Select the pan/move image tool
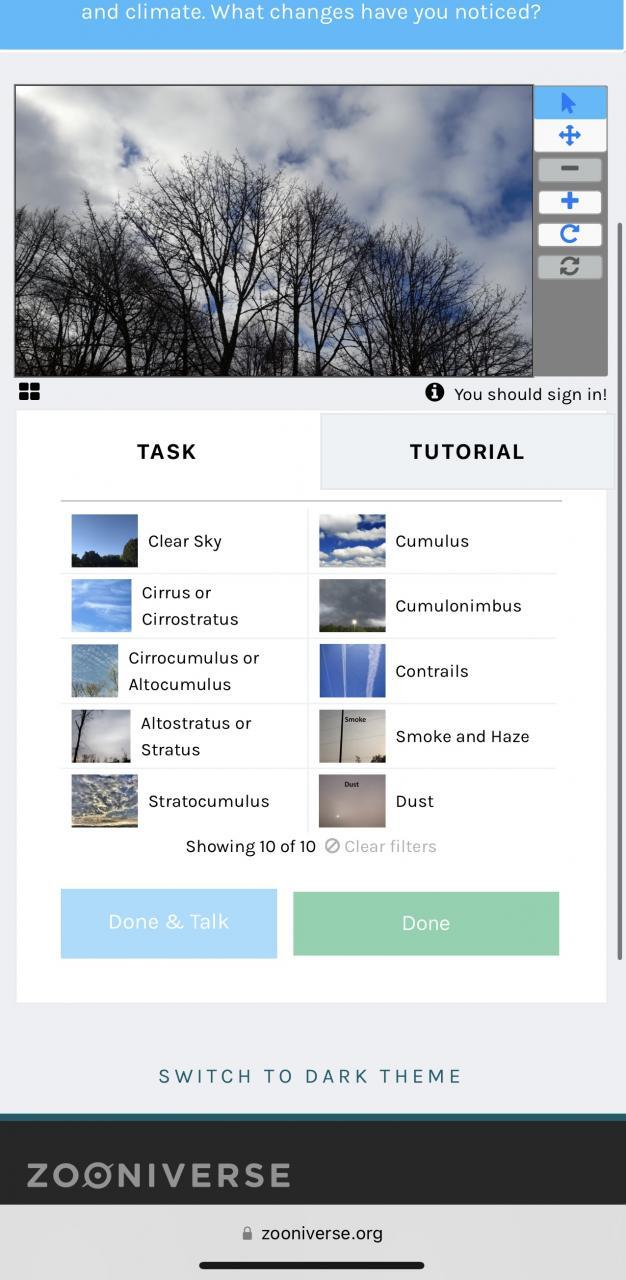626x1280 pixels. point(569,135)
